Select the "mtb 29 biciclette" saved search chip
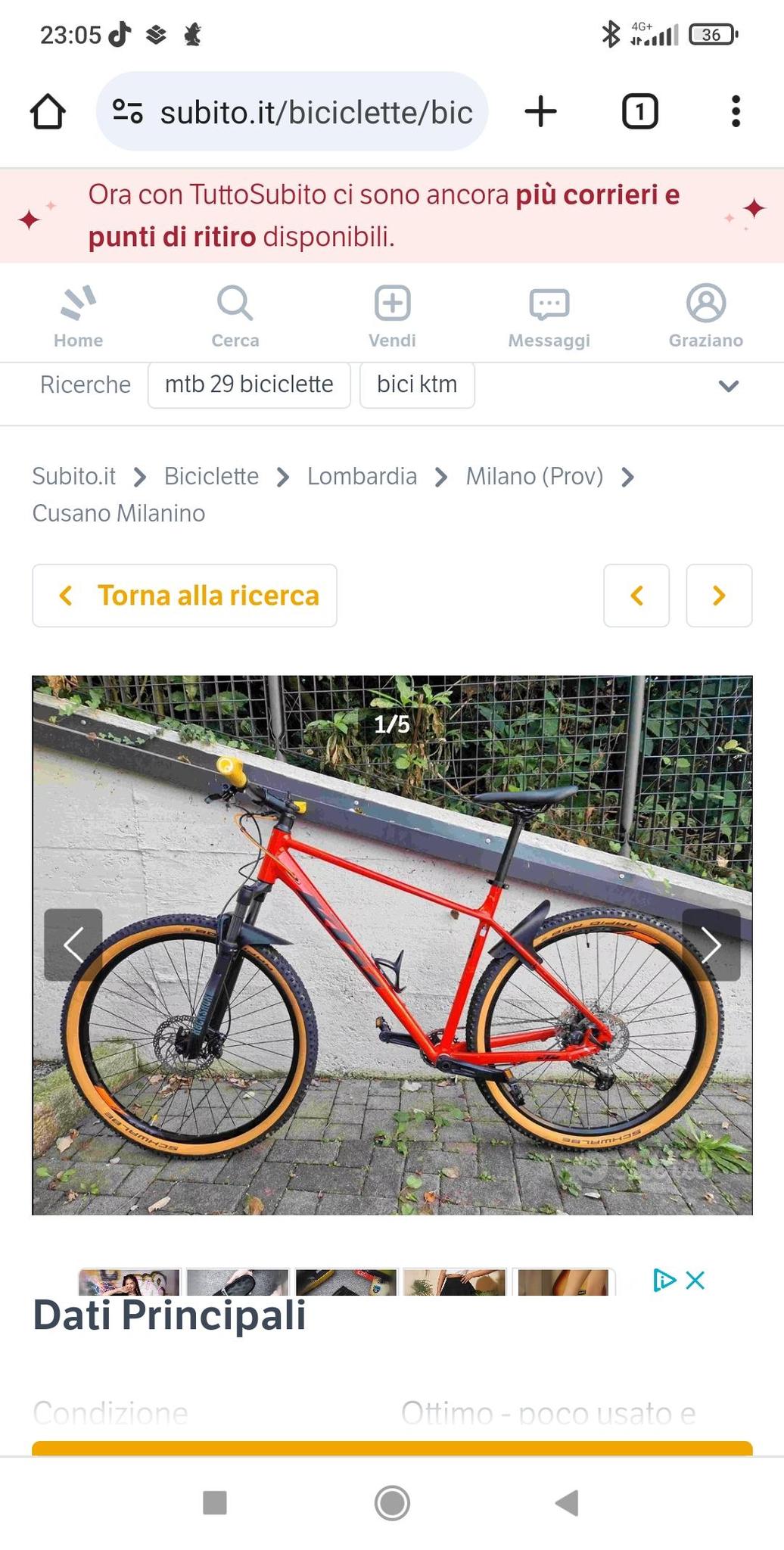The height and width of the screenshot is (1550, 784). pos(249,384)
